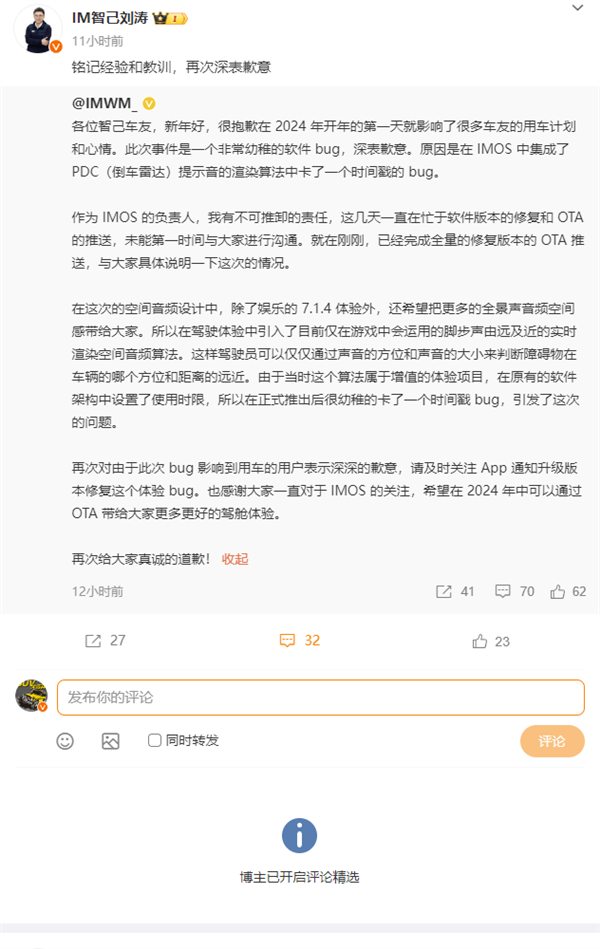Attach an image to the comment

point(110,741)
